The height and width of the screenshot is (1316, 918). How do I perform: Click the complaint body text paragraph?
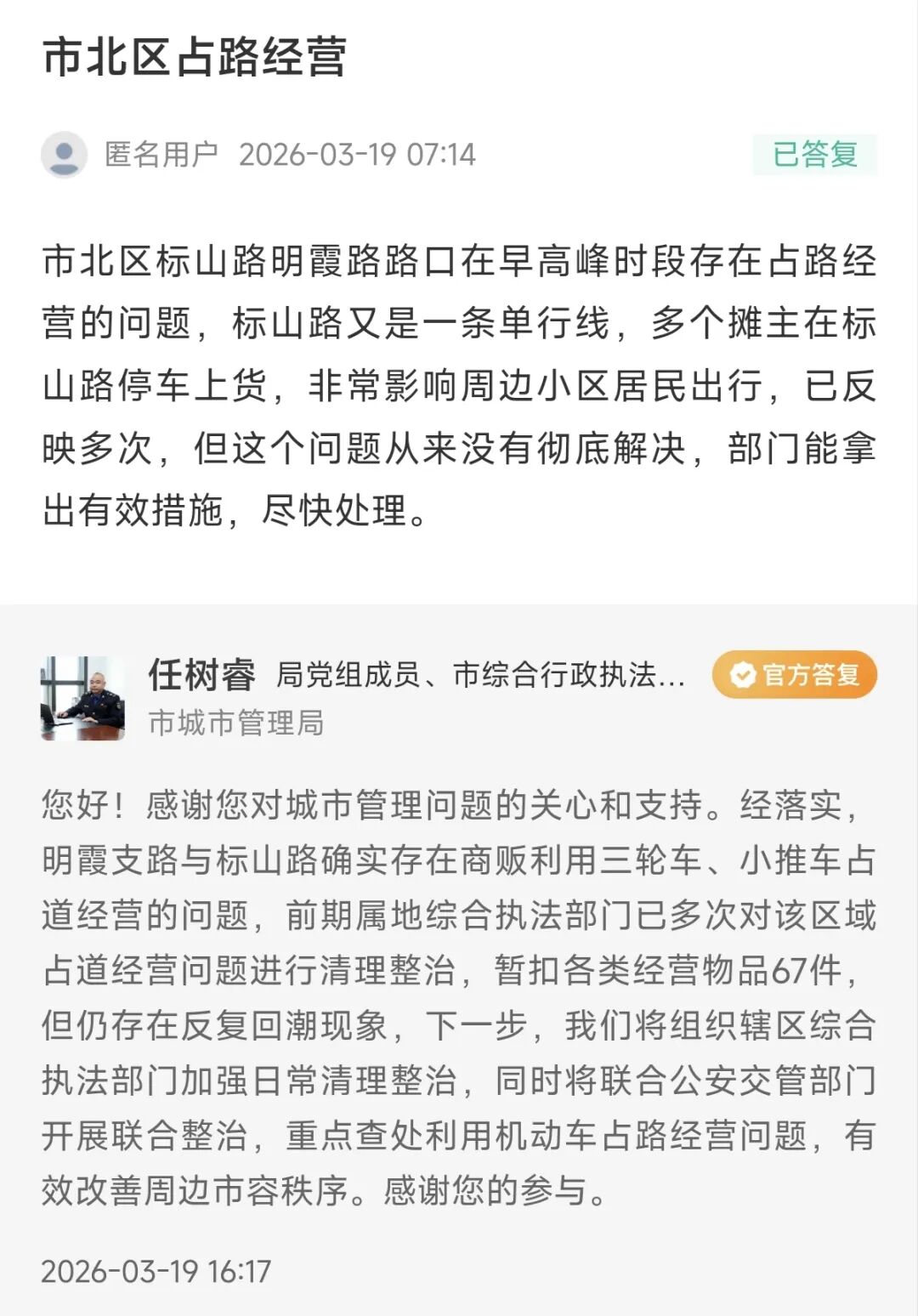click(459, 383)
